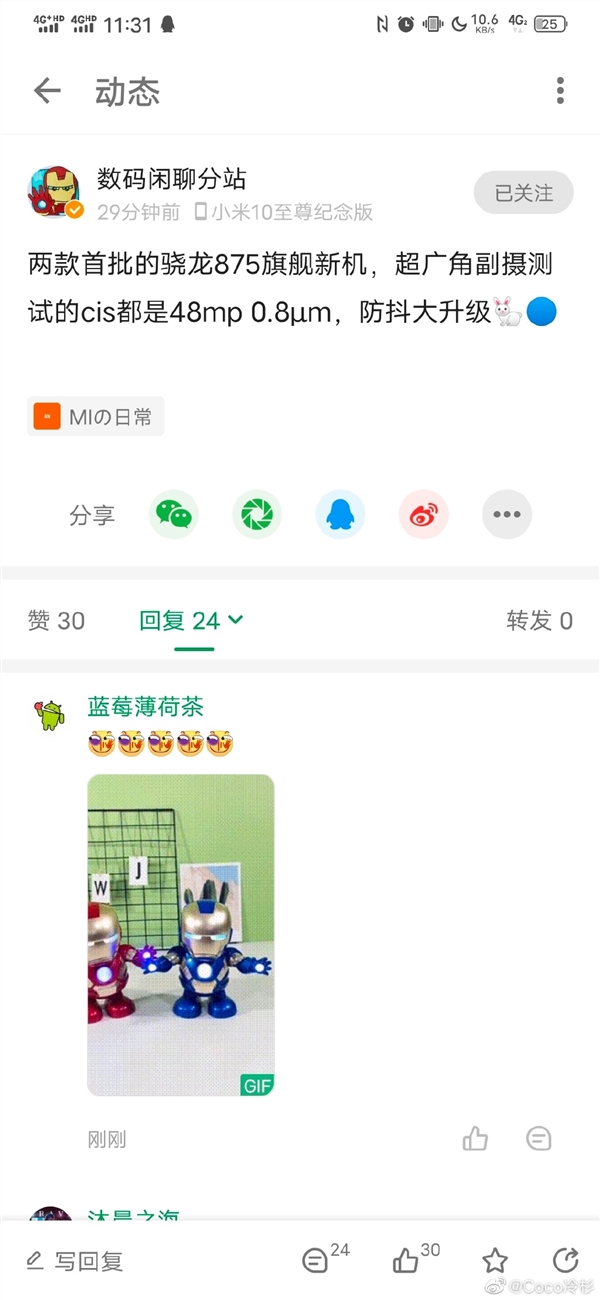Tap the 已关注 follow button
Image resolution: width=600 pixels, height=1300 pixels.
point(523,193)
